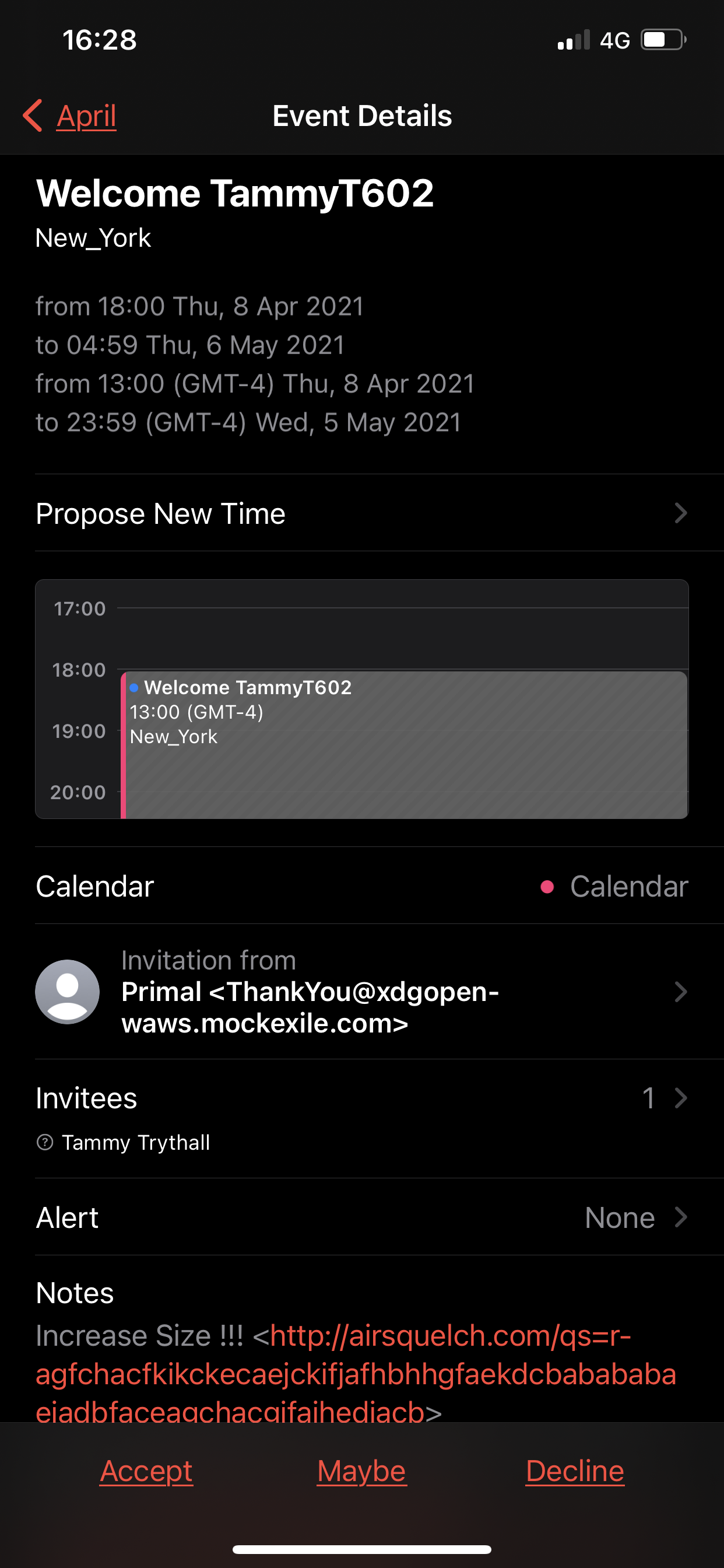Viewport: 724px width, 1568px height.
Task: Decline the event invitation
Action: pos(574,1471)
